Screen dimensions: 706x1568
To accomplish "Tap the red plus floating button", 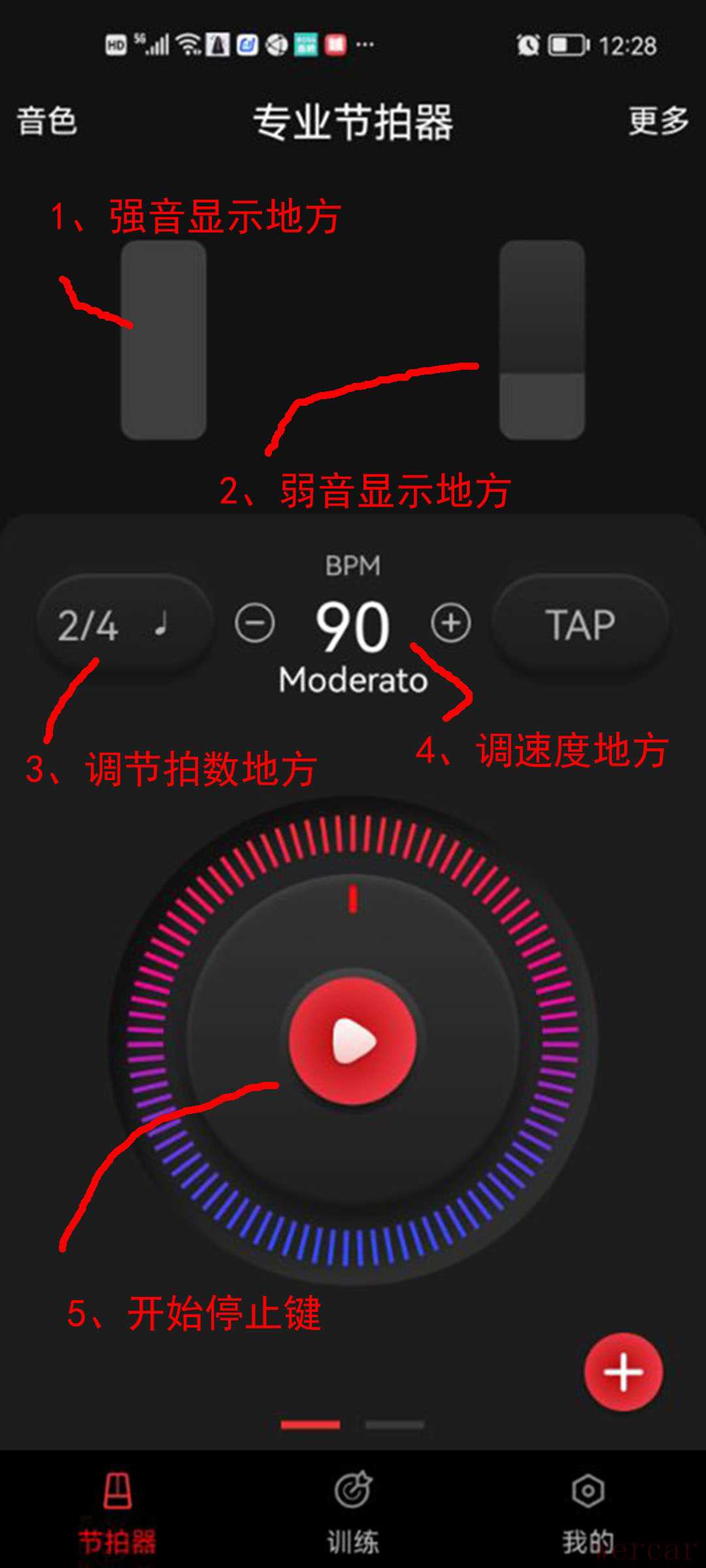I will [623, 1372].
